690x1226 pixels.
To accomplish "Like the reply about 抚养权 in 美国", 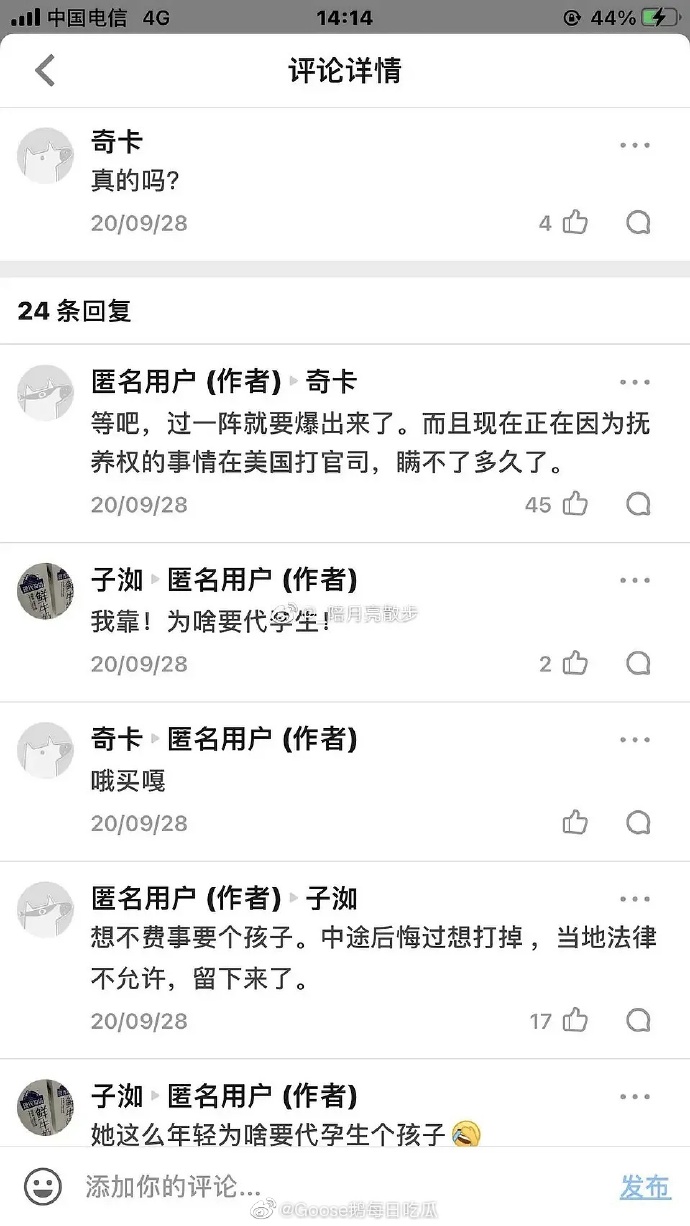I will pos(575,504).
